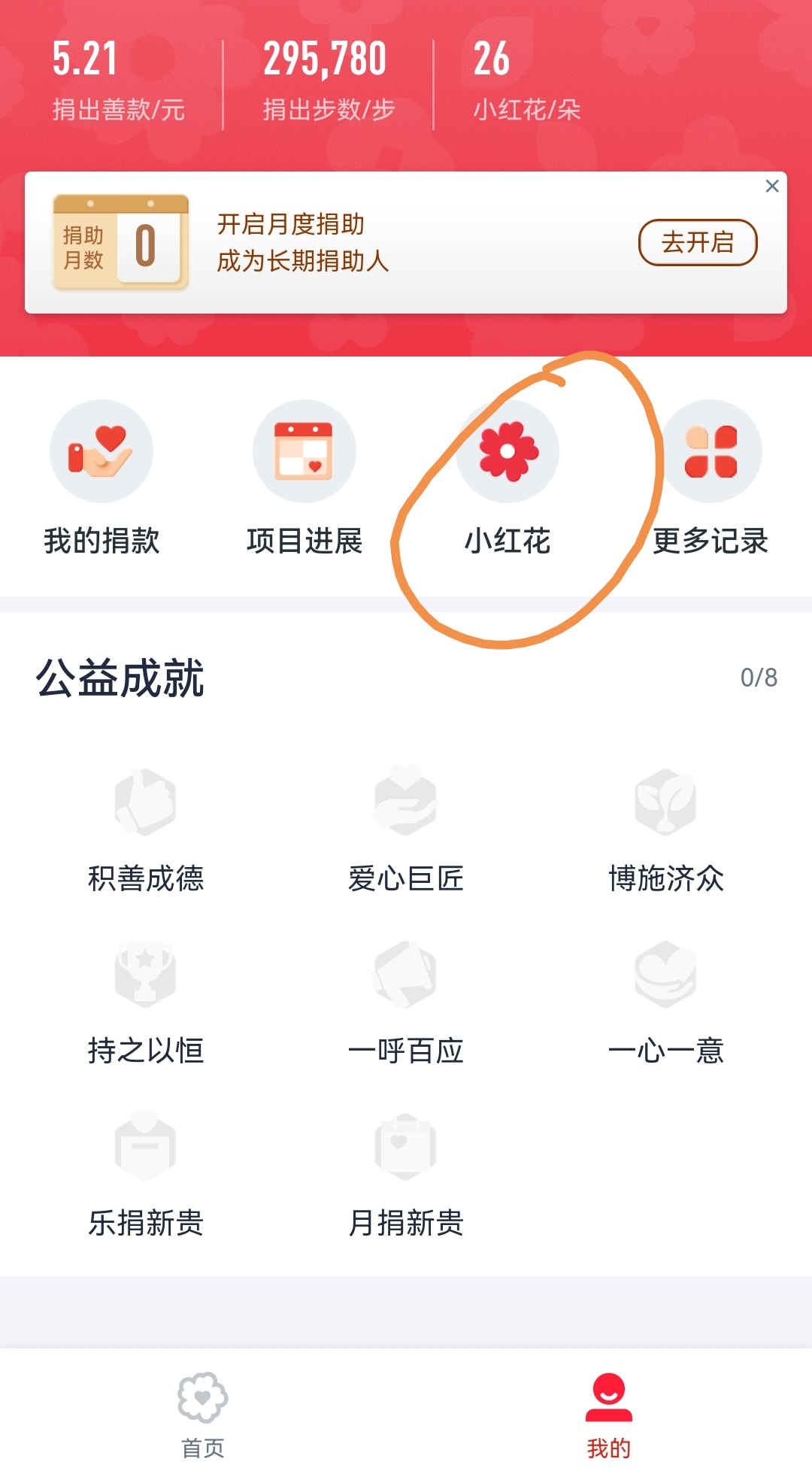View the 一呼百应 achievement badge

(x=406, y=1002)
